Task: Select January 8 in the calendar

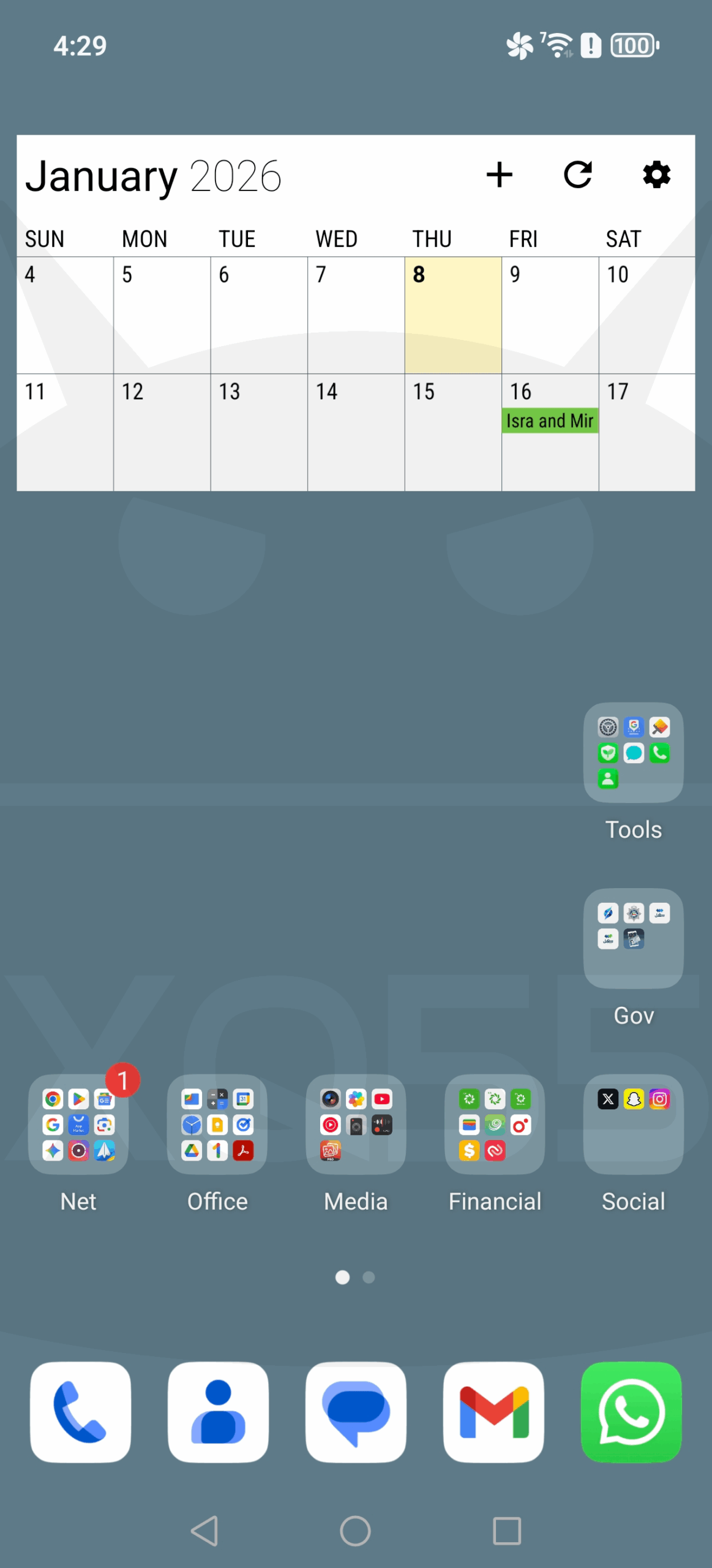Action: pos(452,315)
